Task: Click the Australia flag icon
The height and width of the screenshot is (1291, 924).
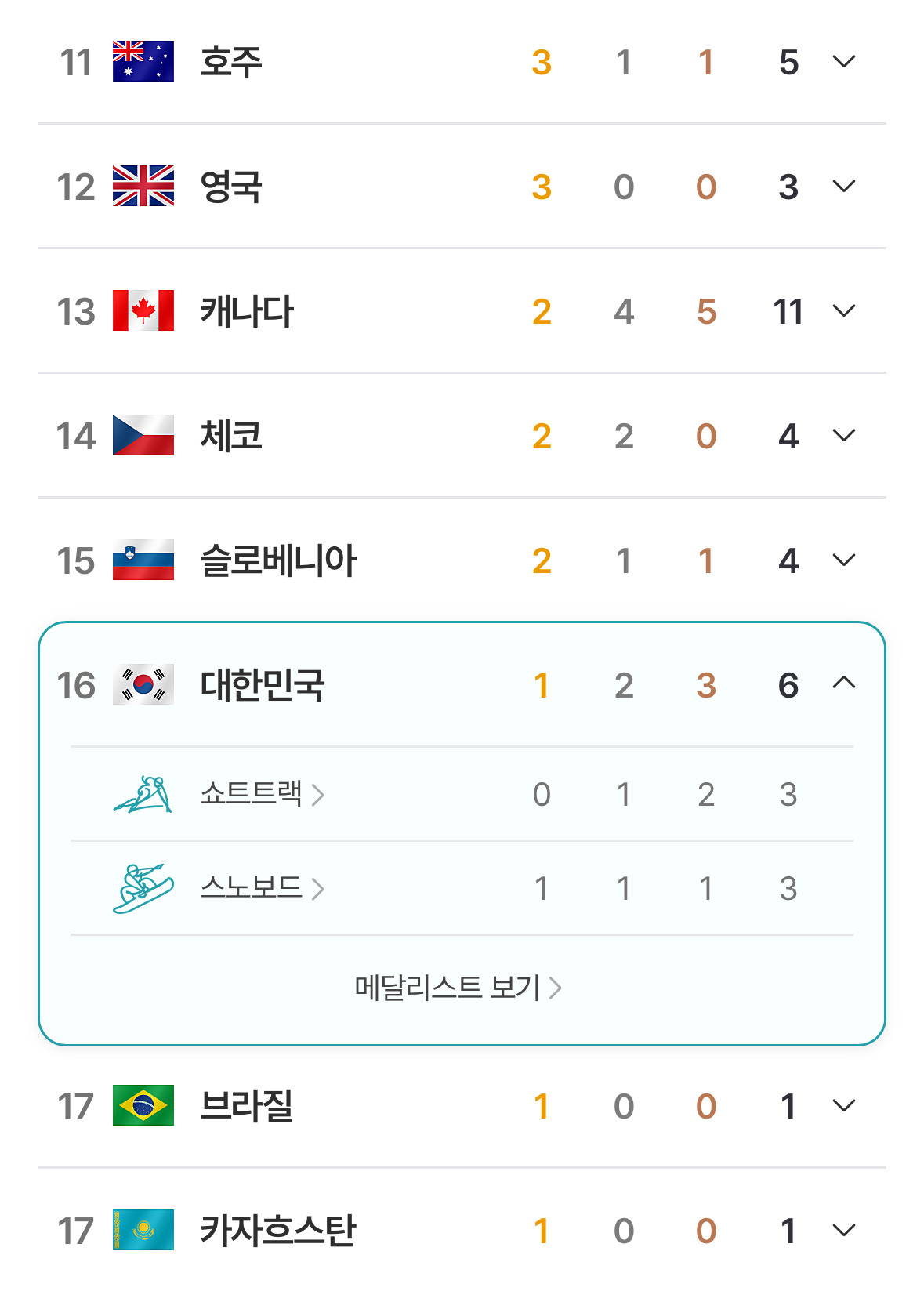Action: (x=144, y=63)
